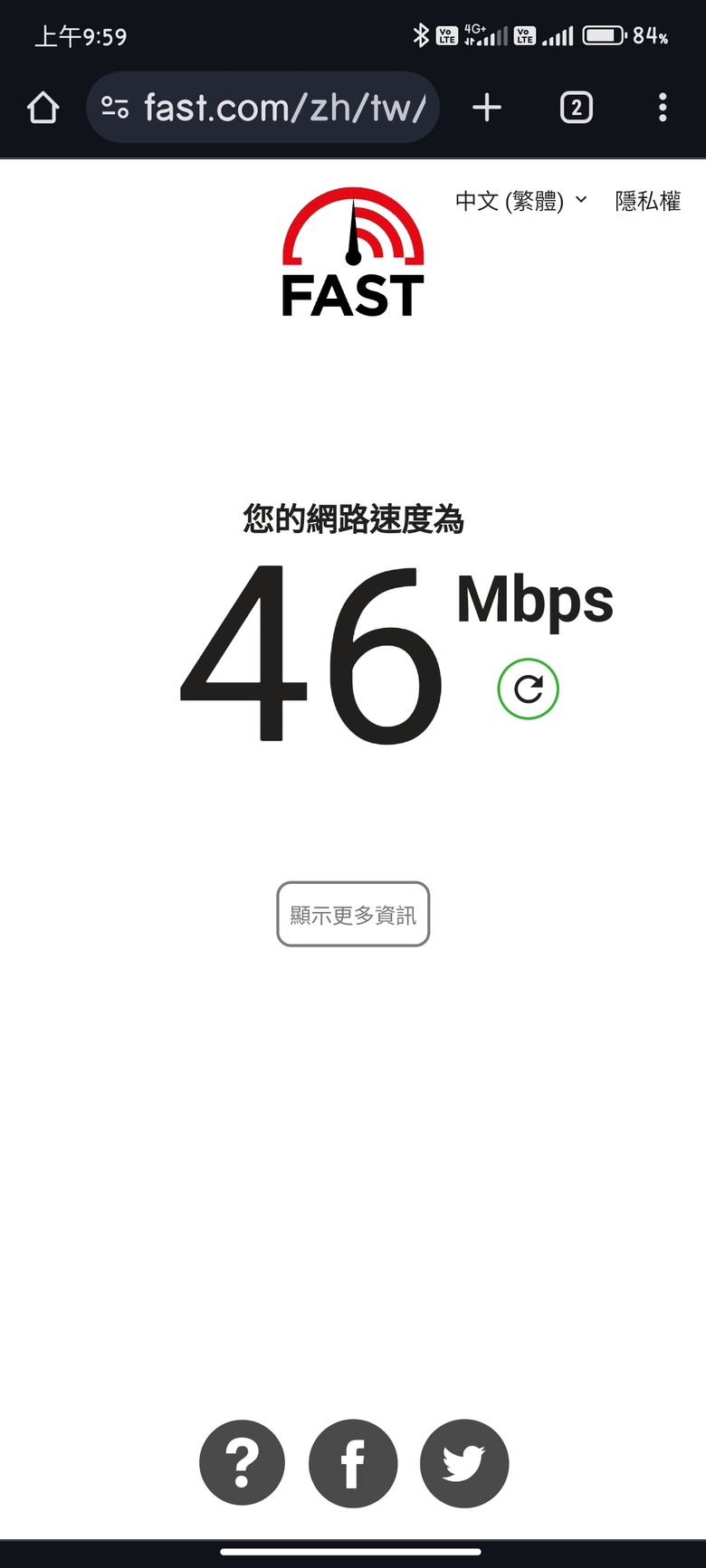Open the tab switcher showing 2 tabs
This screenshot has height=1568, width=706.
point(577,108)
